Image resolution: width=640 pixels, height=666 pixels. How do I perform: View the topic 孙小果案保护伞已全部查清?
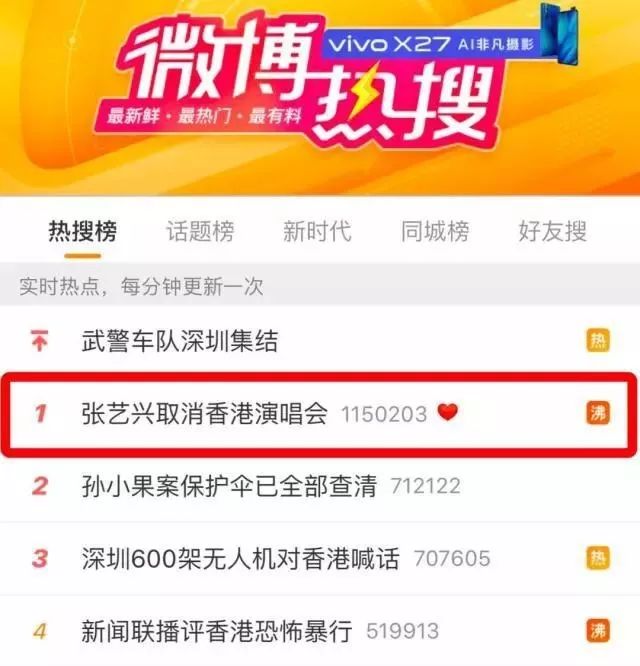click(229, 486)
